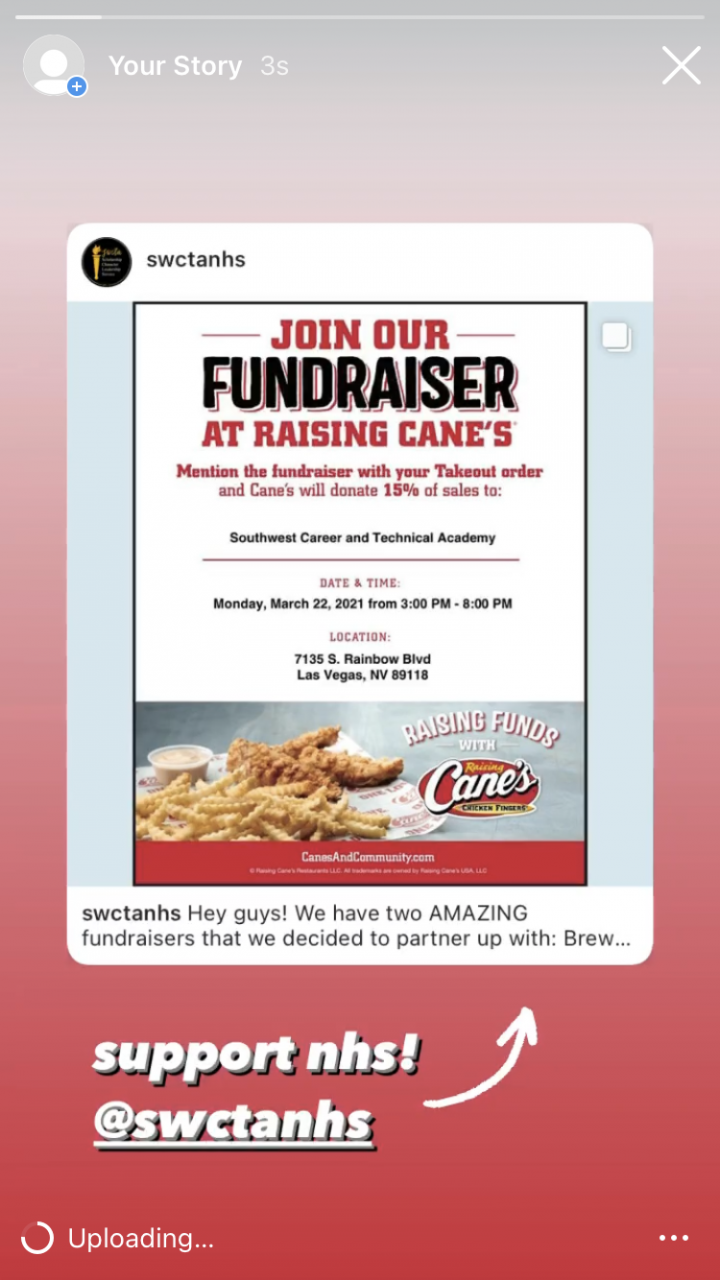Open the three-dot more options menu

(x=674, y=1239)
